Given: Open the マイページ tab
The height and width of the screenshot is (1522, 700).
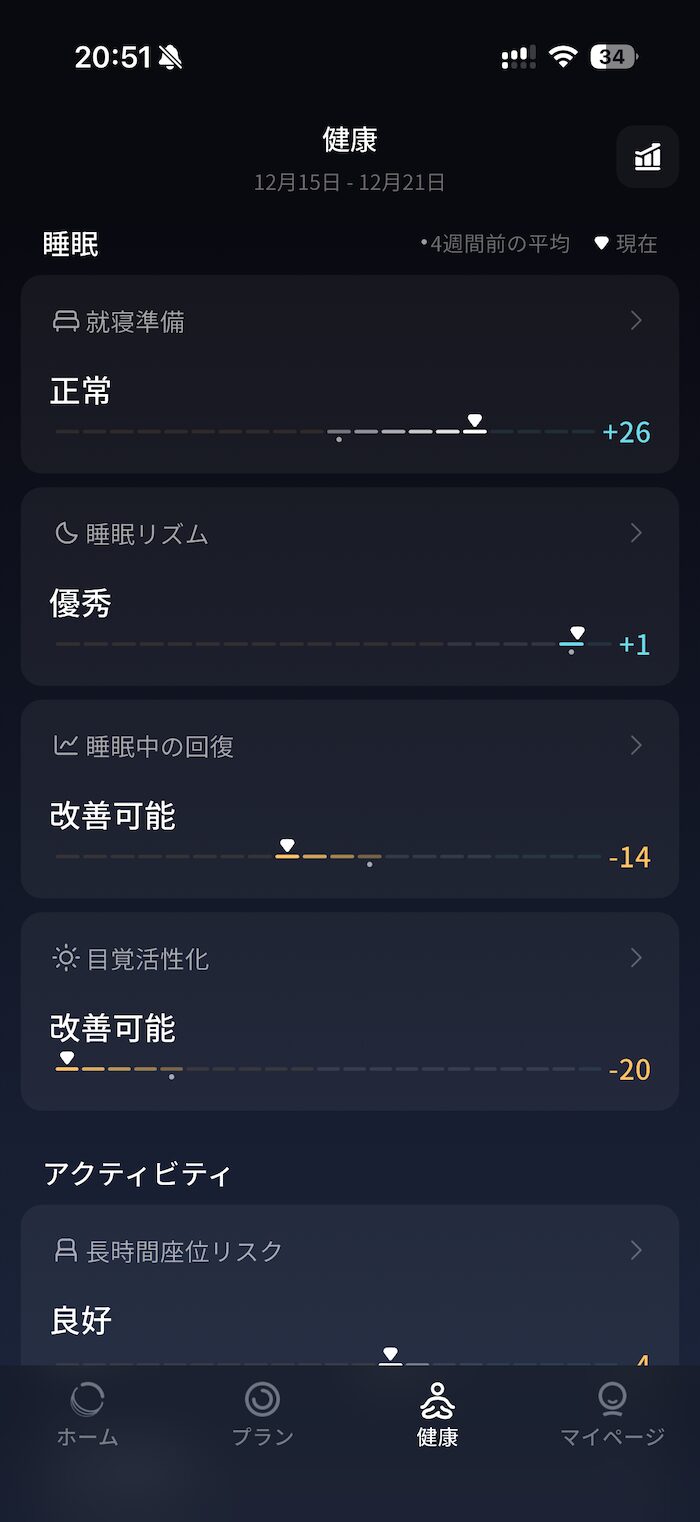Looking at the screenshot, I should point(612,1414).
